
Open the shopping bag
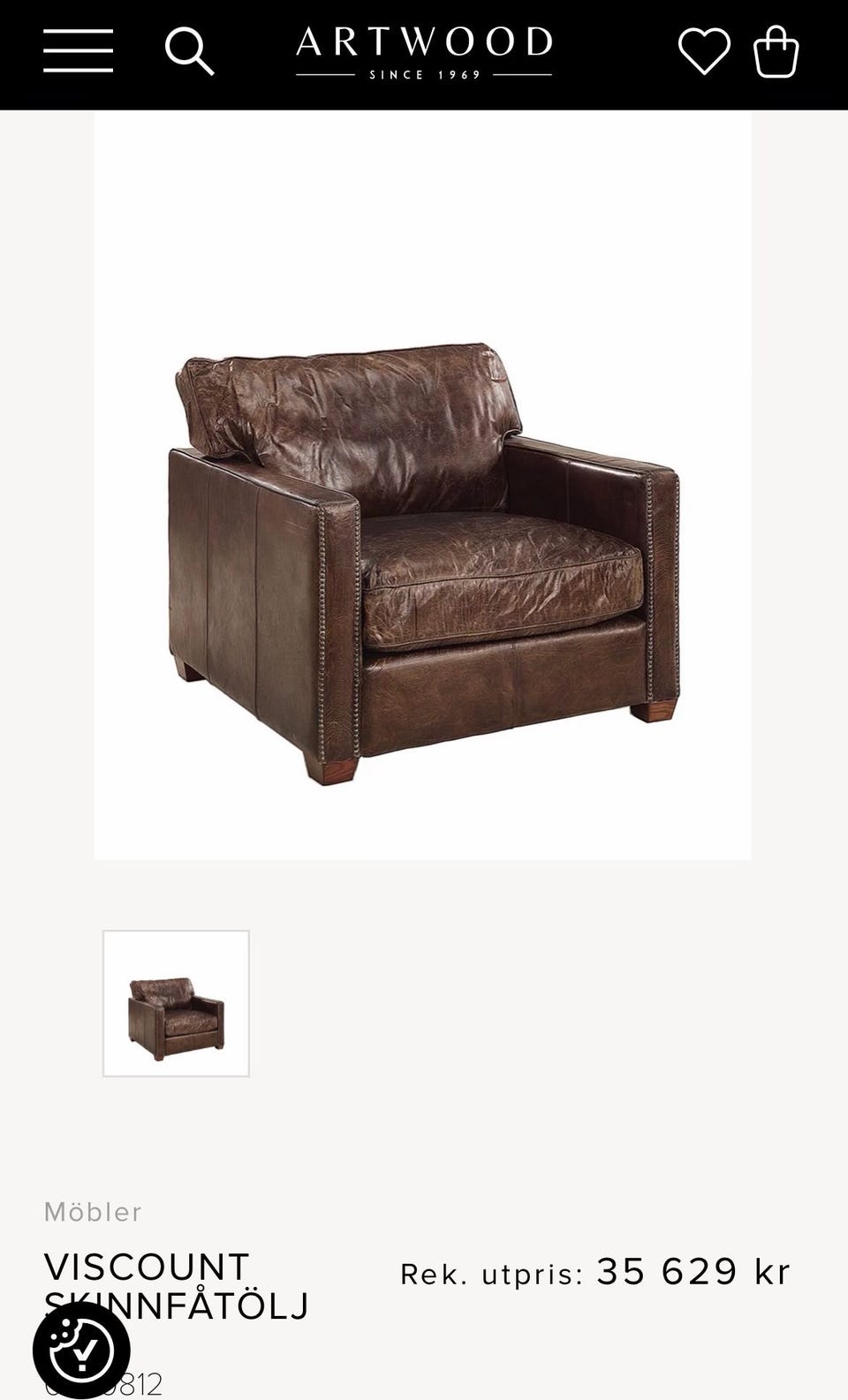pyautogui.click(x=776, y=51)
